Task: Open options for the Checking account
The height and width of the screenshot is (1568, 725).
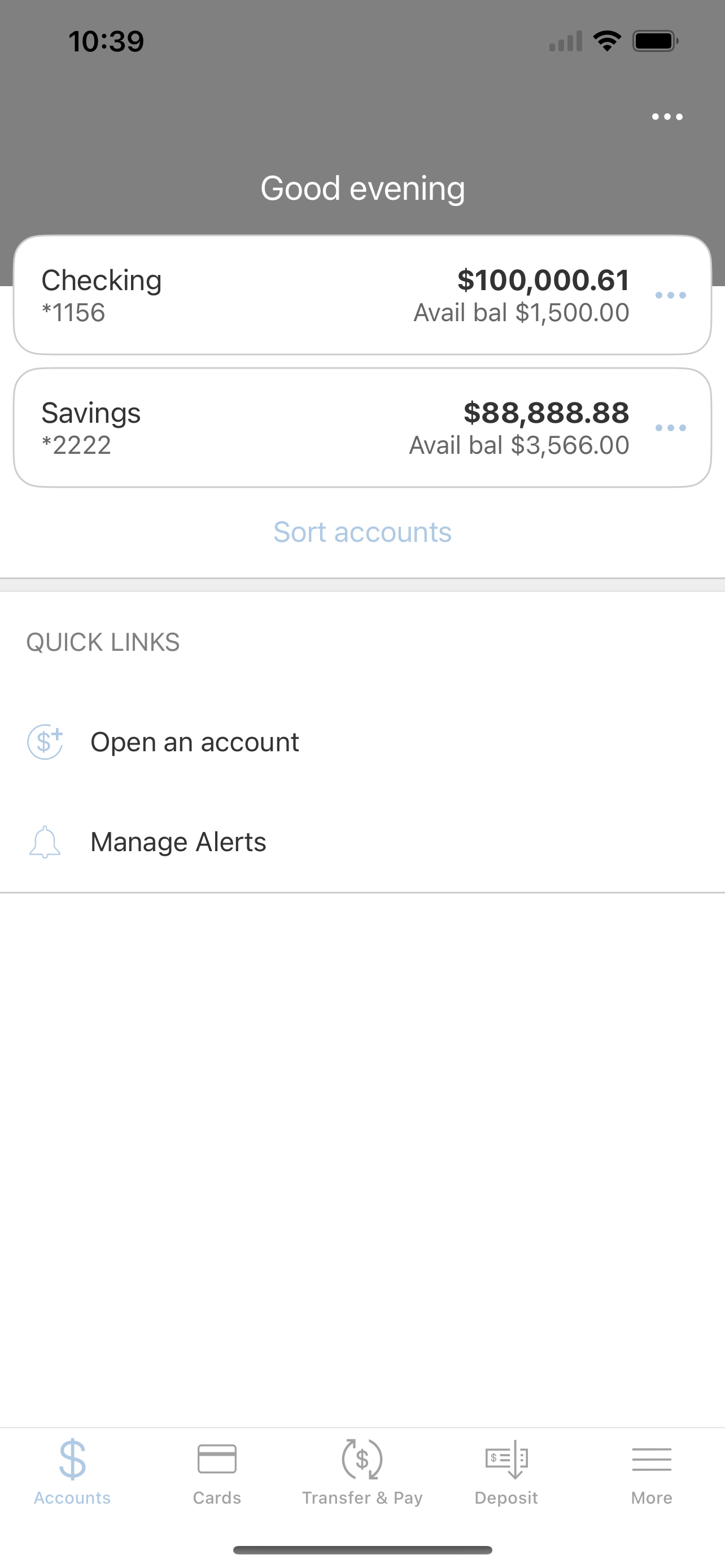Action: [670, 295]
